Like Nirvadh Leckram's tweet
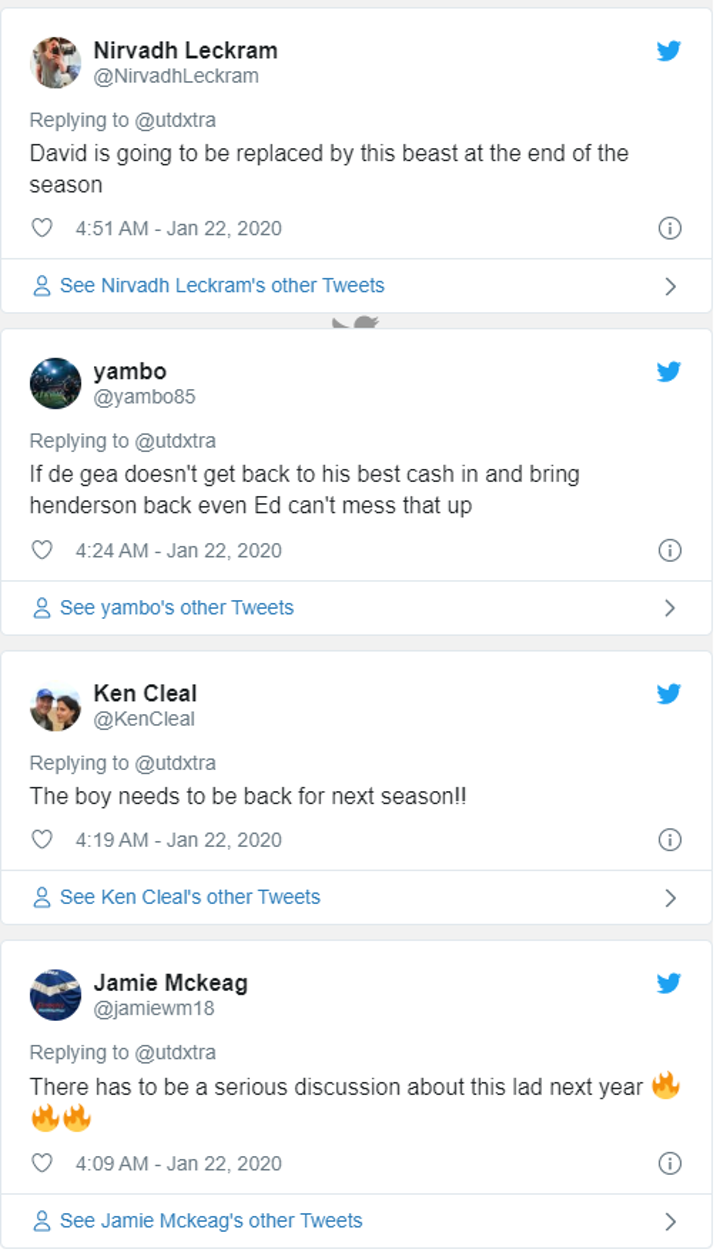This screenshot has height=1256, width=720. (x=42, y=228)
